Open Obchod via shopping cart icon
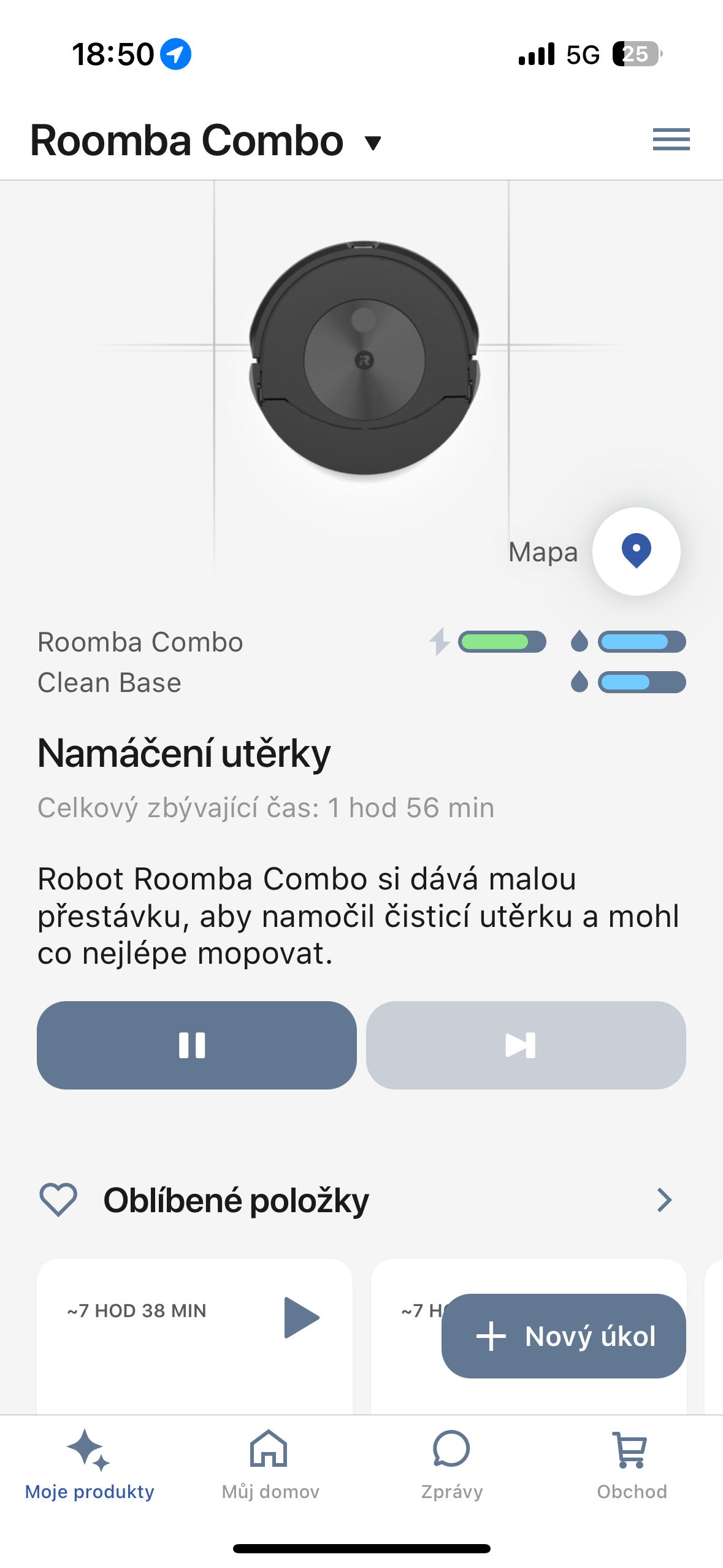Image resolution: width=723 pixels, height=1568 pixels. pos(633,1450)
